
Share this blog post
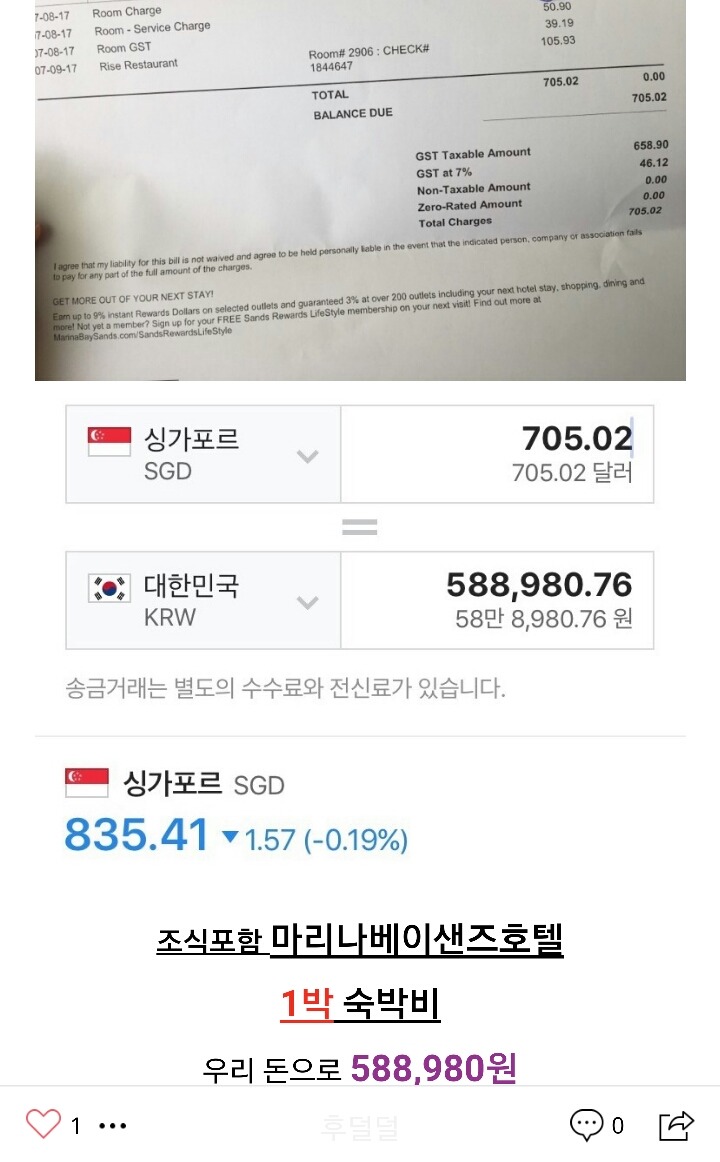pyautogui.click(x=677, y=1125)
